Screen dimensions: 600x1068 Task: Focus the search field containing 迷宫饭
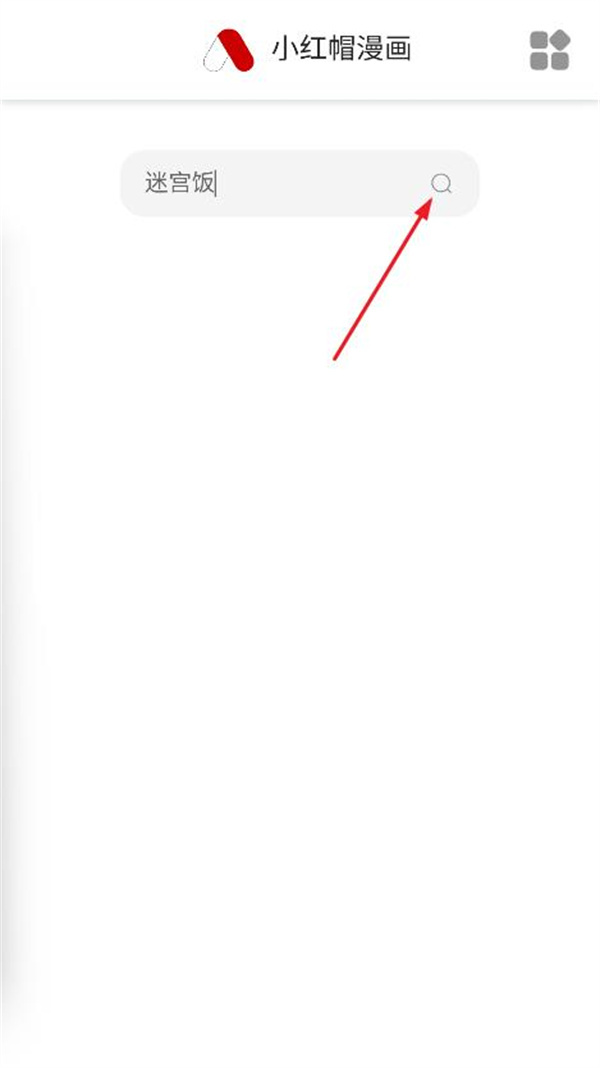[270, 184]
